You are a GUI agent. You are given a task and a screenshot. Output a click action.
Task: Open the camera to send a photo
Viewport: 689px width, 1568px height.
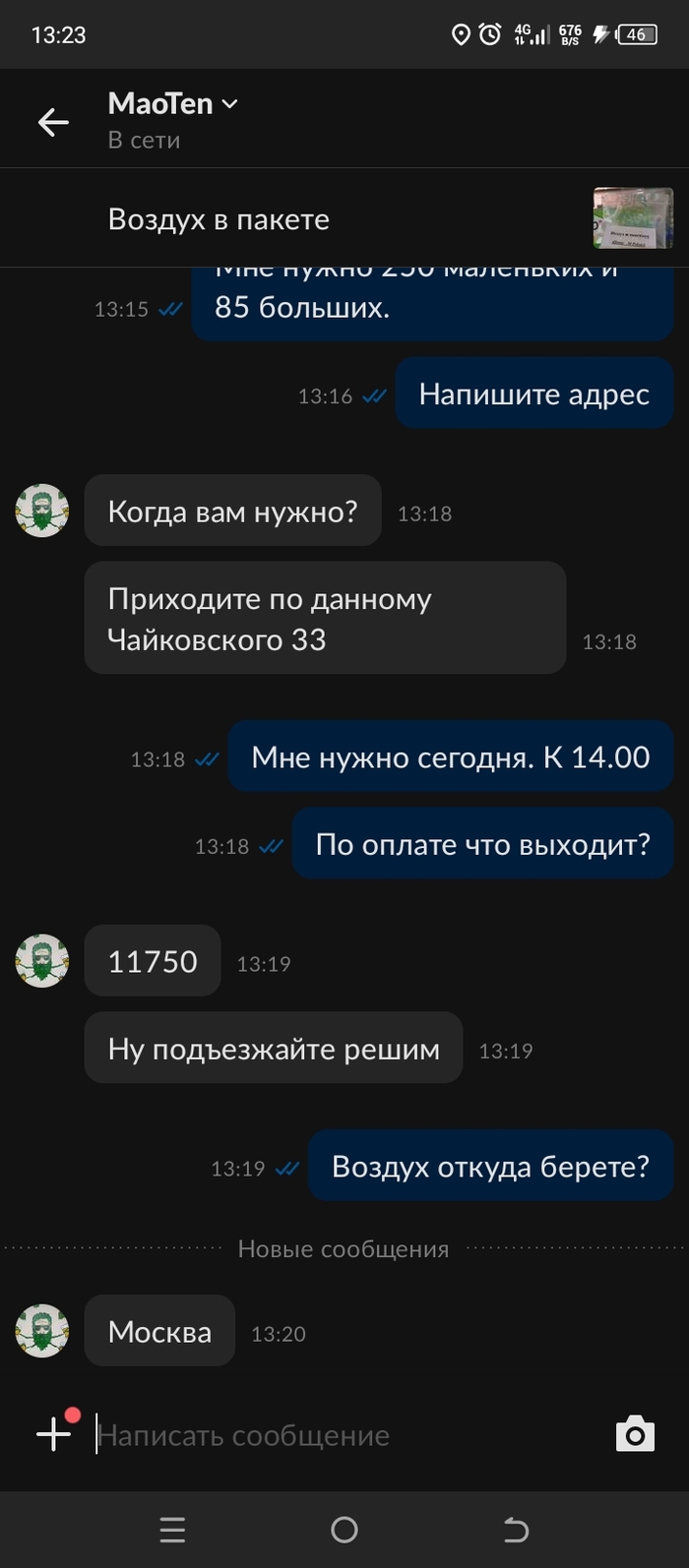[x=635, y=1434]
